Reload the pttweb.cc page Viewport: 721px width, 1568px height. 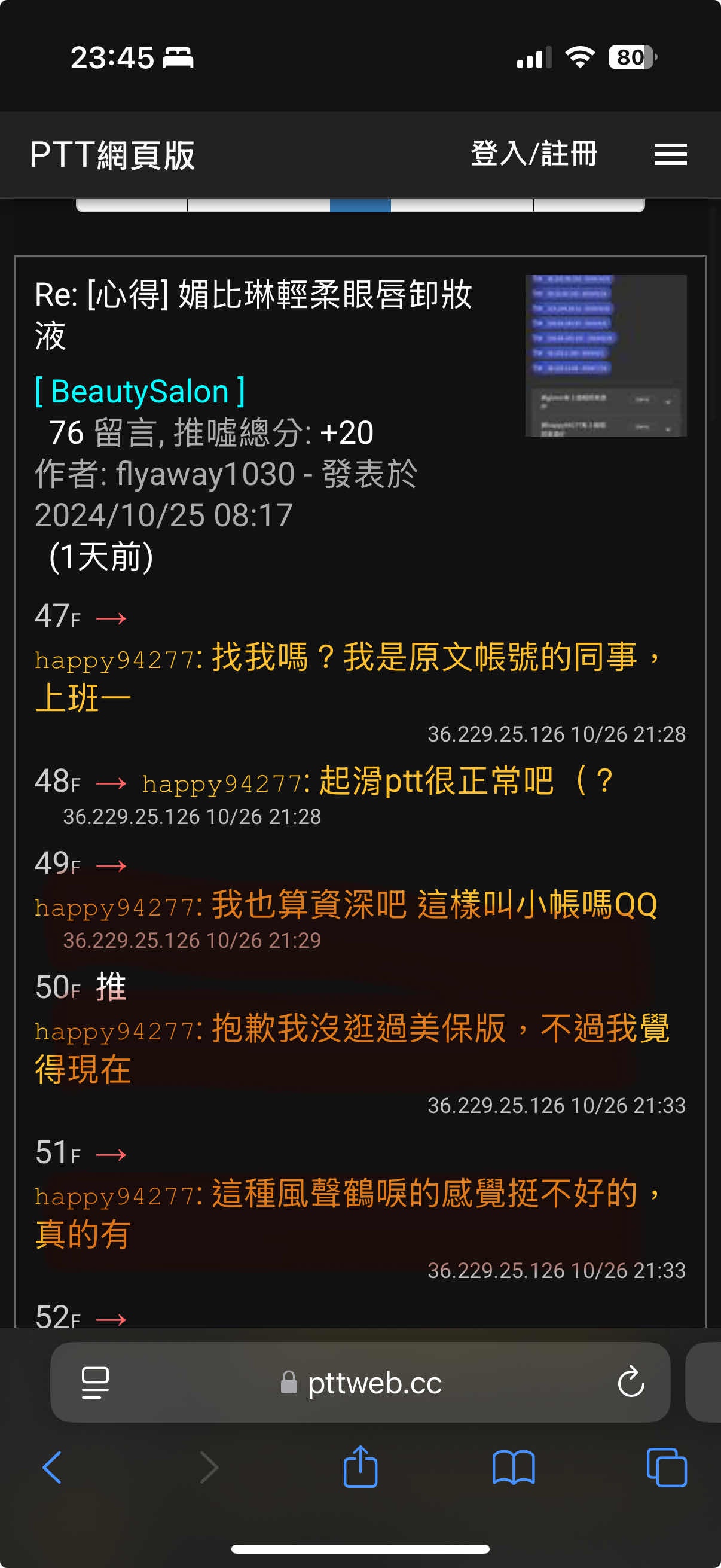click(x=631, y=1382)
